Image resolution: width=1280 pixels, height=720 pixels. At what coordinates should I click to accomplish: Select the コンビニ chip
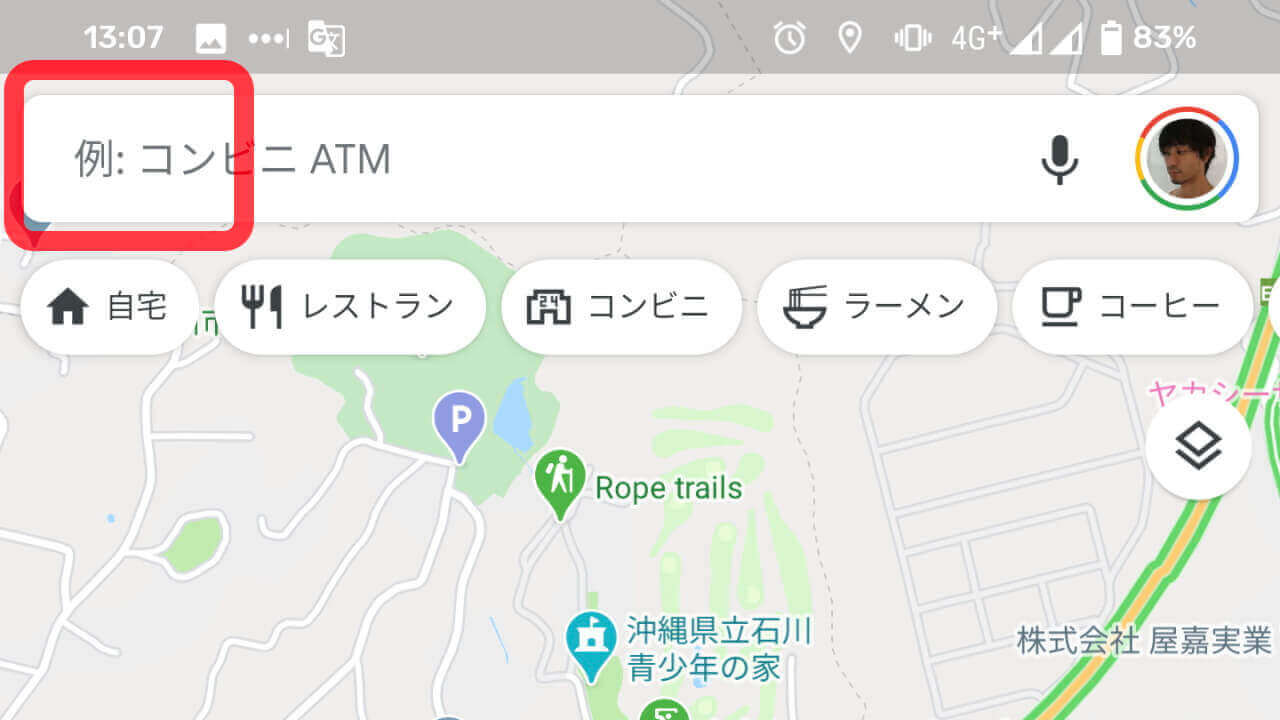(621, 307)
